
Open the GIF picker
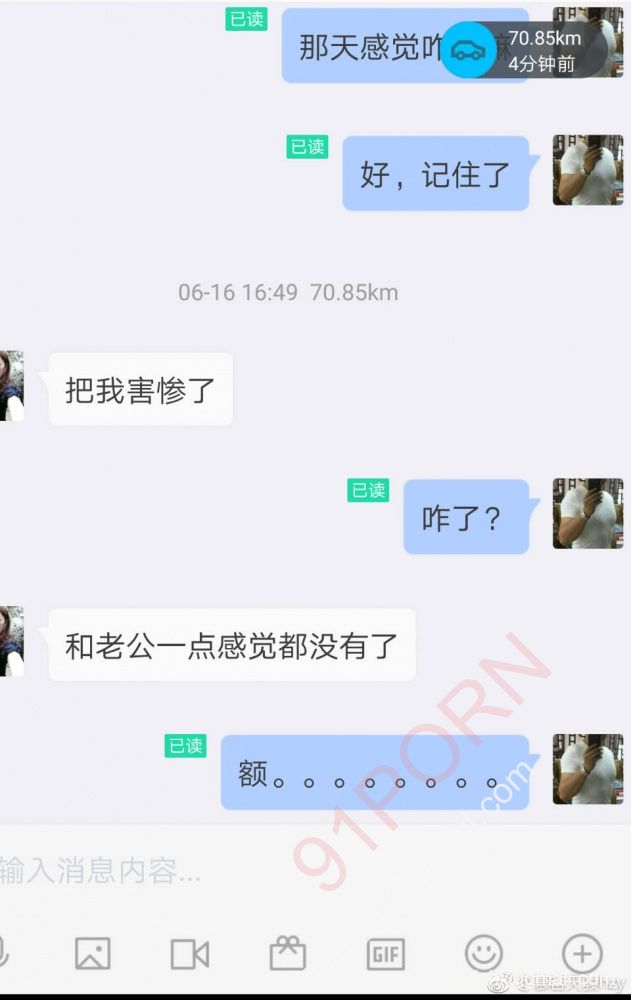pos(385,953)
